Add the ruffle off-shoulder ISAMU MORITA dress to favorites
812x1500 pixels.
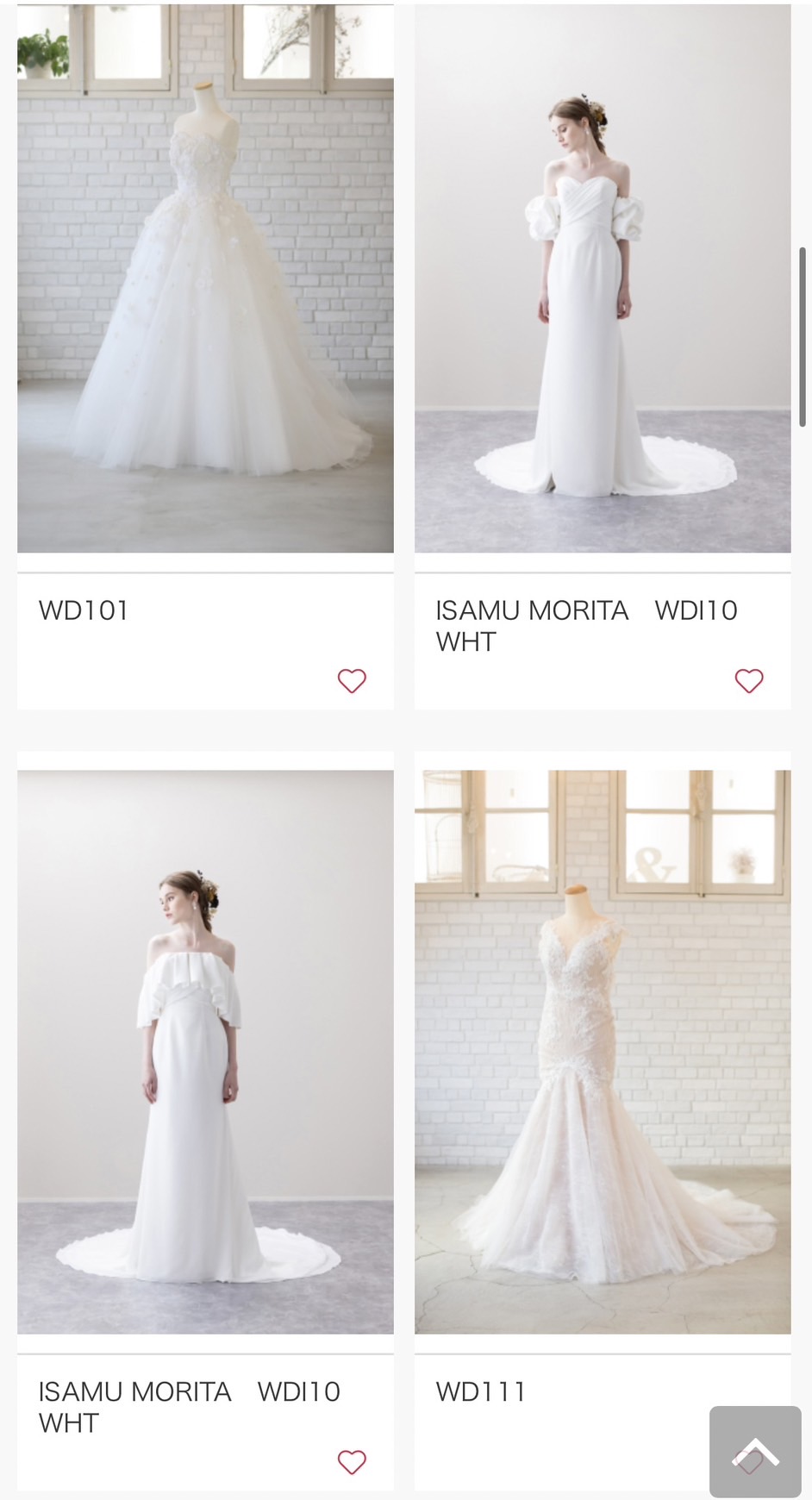pos(352,1462)
